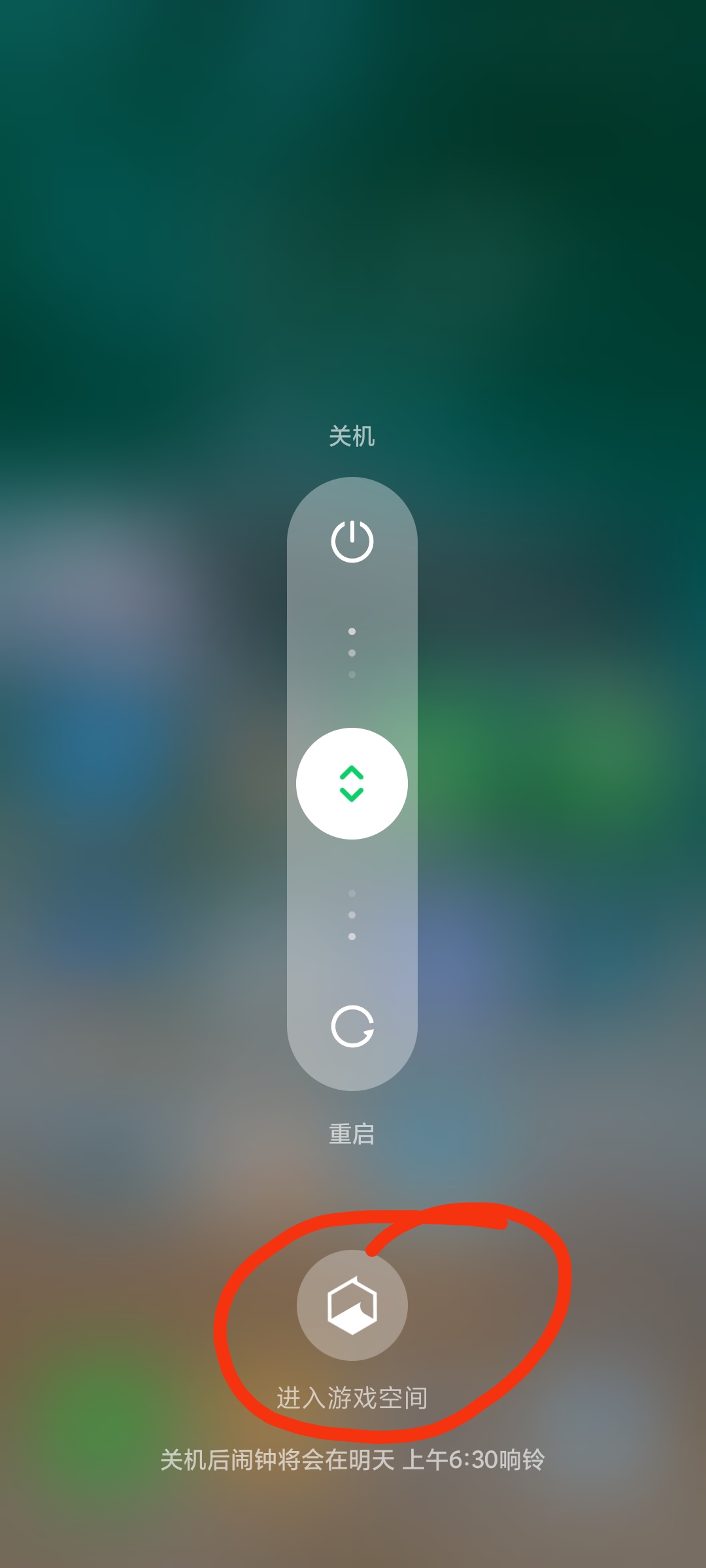Open 进入游戏空间 game space button
Screen dimensions: 706x1568
point(352,1305)
